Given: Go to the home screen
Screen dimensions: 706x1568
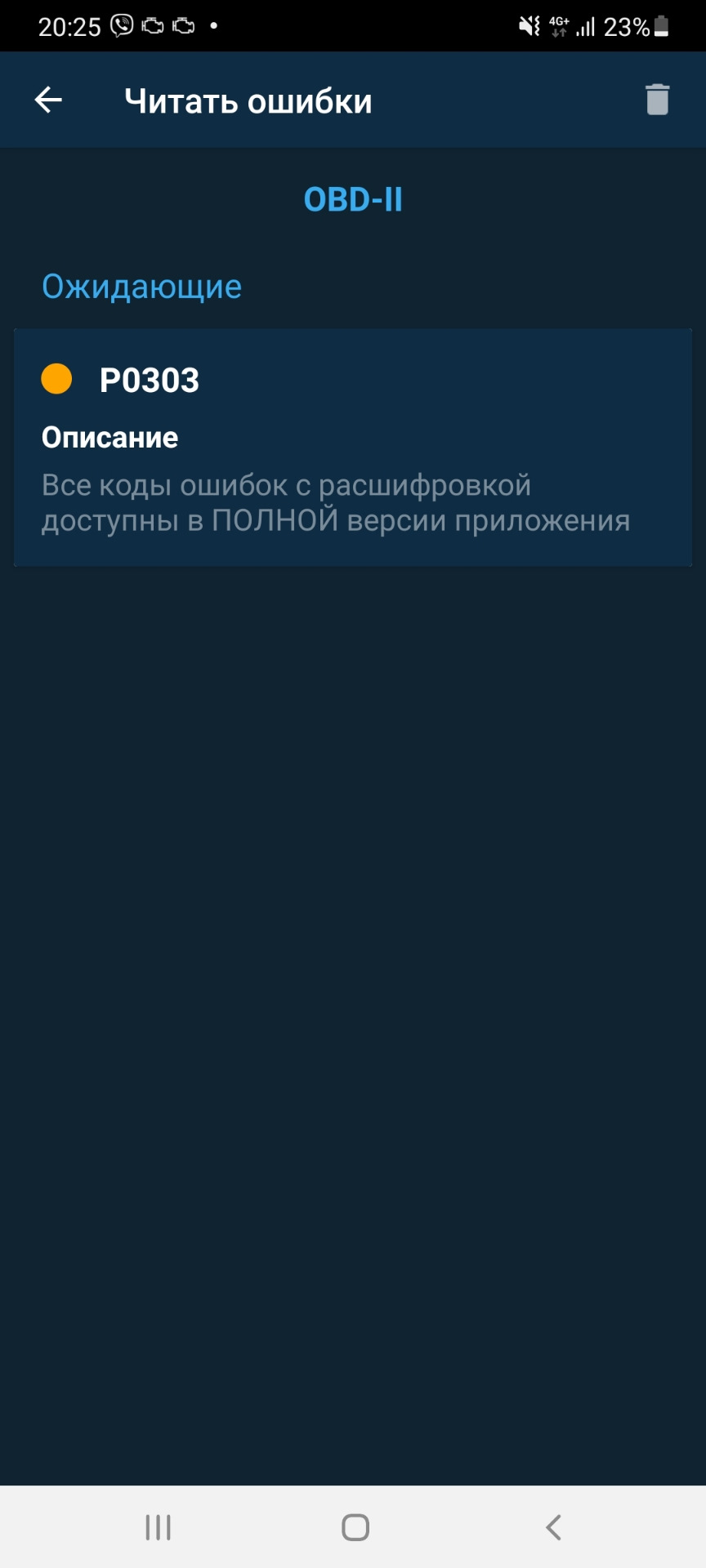Looking at the screenshot, I should click(x=355, y=1526).
